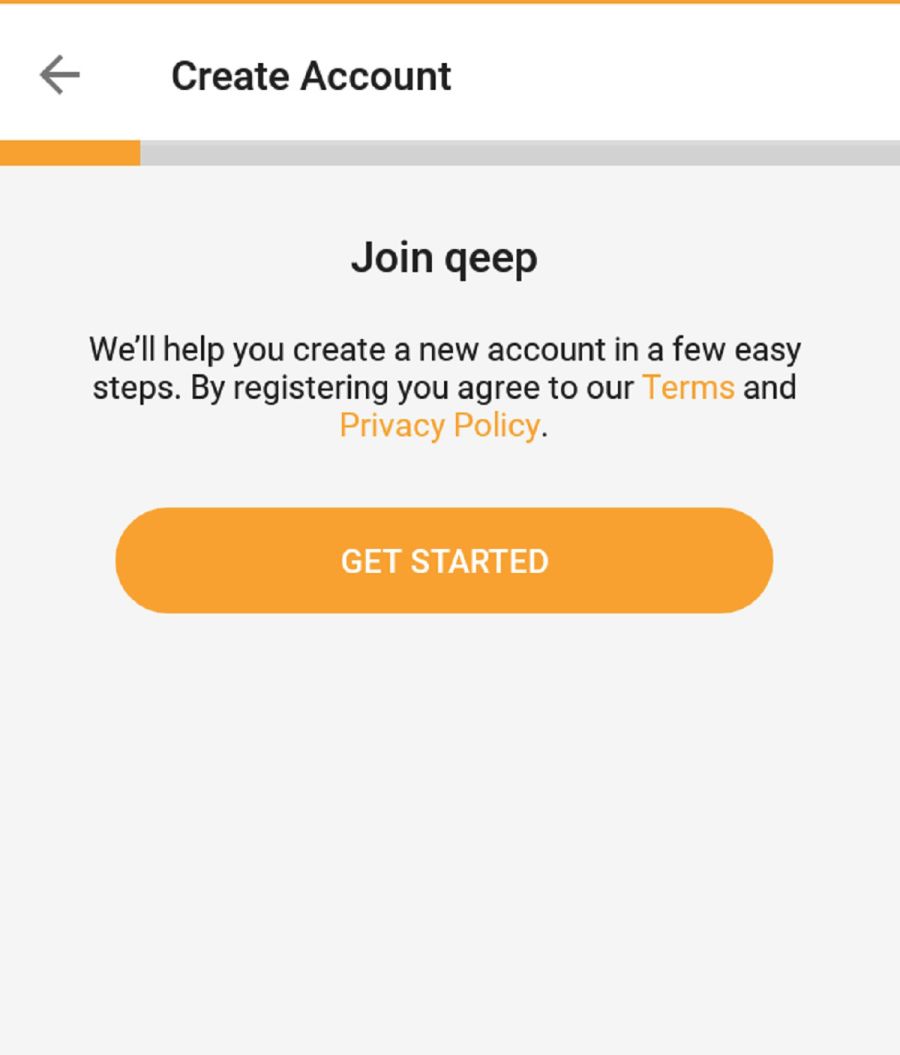Click the Terms hyperlink in orange
Viewport: 900px width, 1055px height.
pyautogui.click(x=688, y=387)
